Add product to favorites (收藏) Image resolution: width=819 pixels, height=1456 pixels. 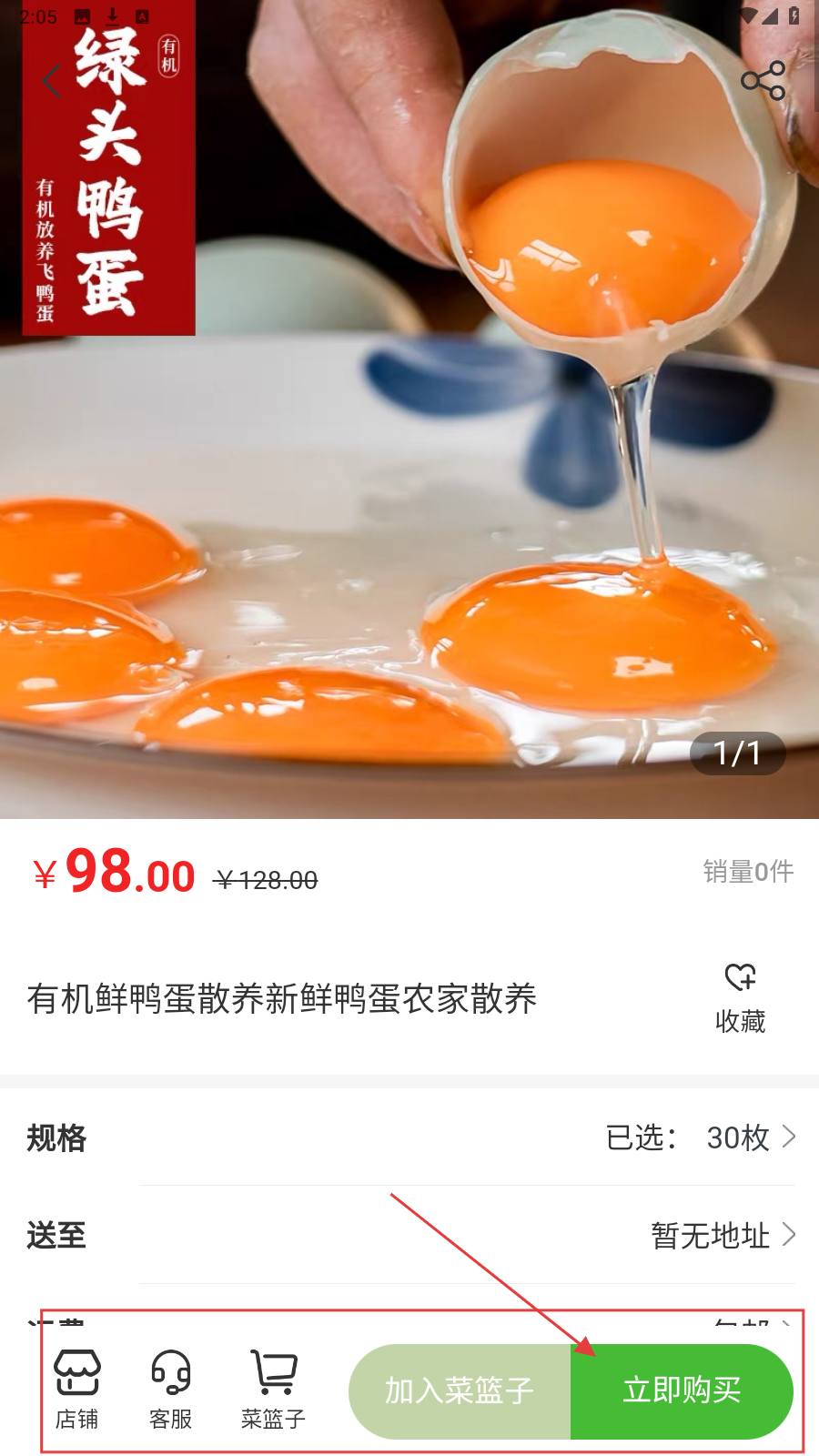(x=740, y=997)
